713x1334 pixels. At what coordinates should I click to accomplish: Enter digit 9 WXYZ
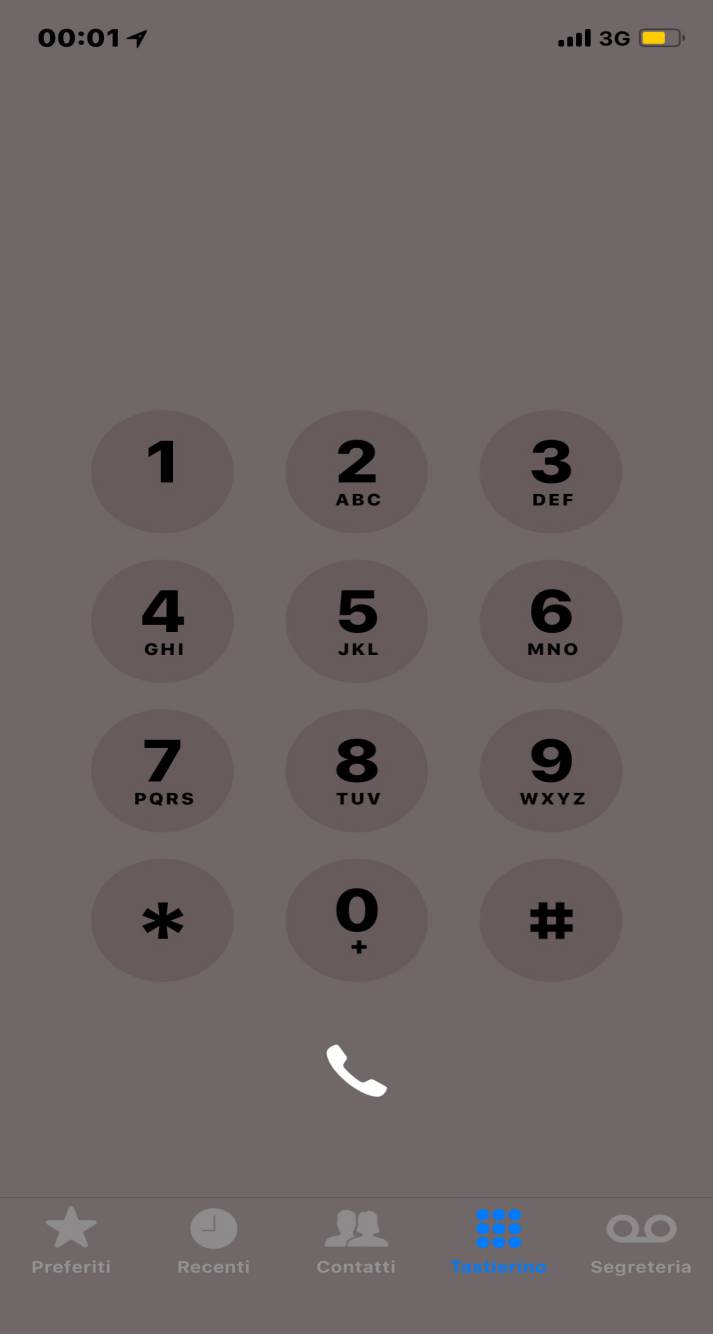[551, 771]
